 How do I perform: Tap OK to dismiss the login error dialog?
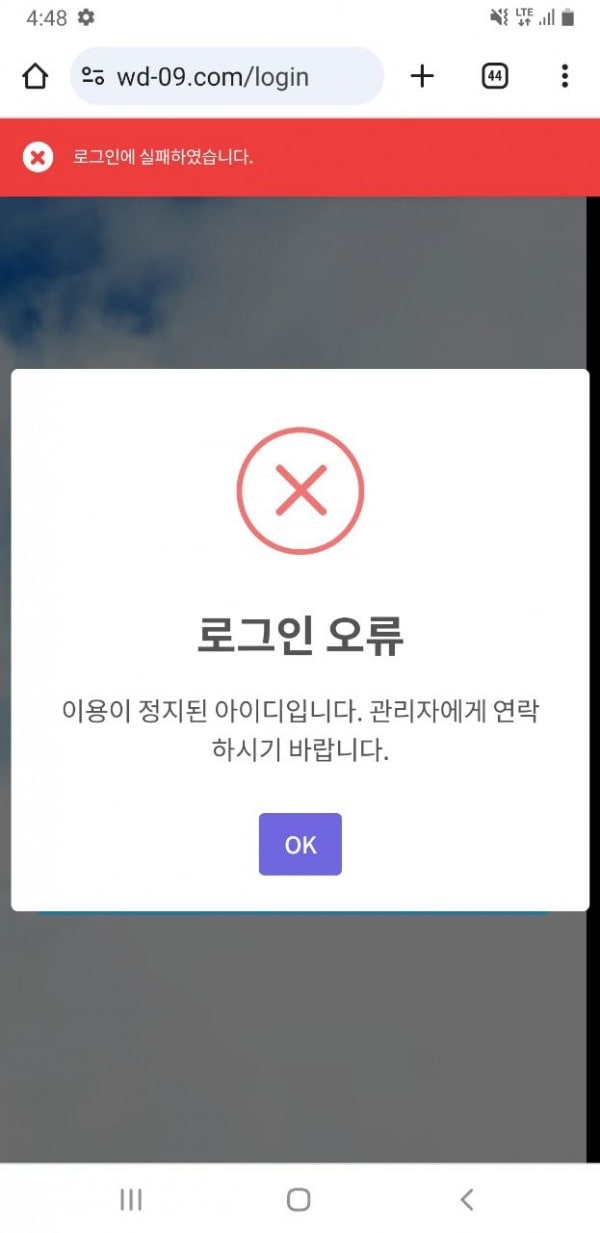pos(300,844)
